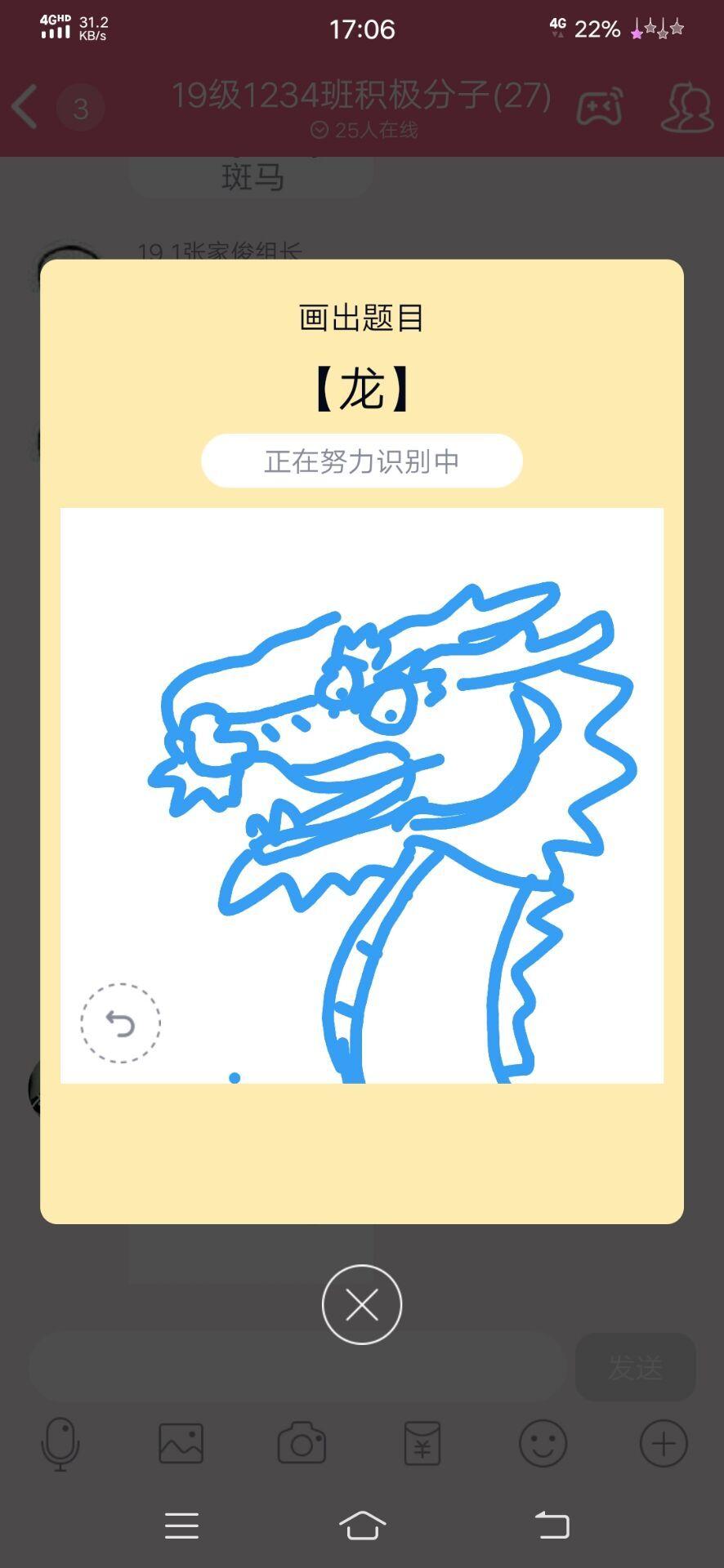Tap the undo stroke button on the drawing canvas

coord(121,1023)
